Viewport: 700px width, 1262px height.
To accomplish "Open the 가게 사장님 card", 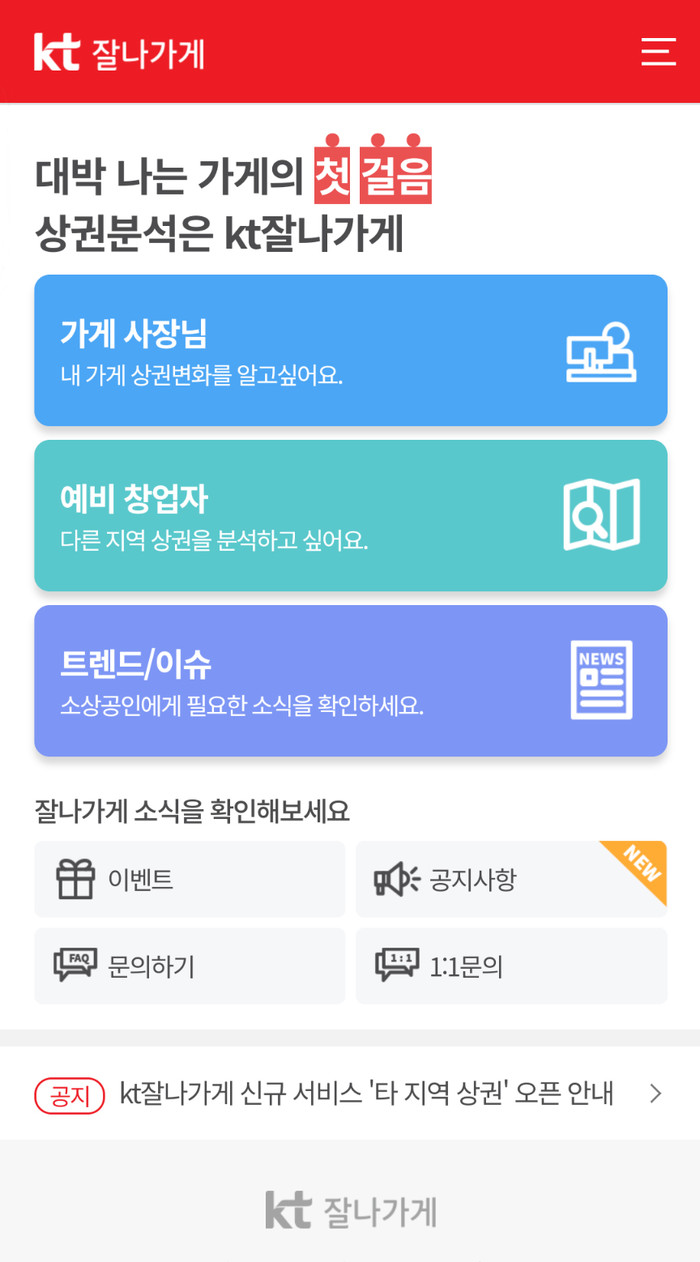I will 350,350.
